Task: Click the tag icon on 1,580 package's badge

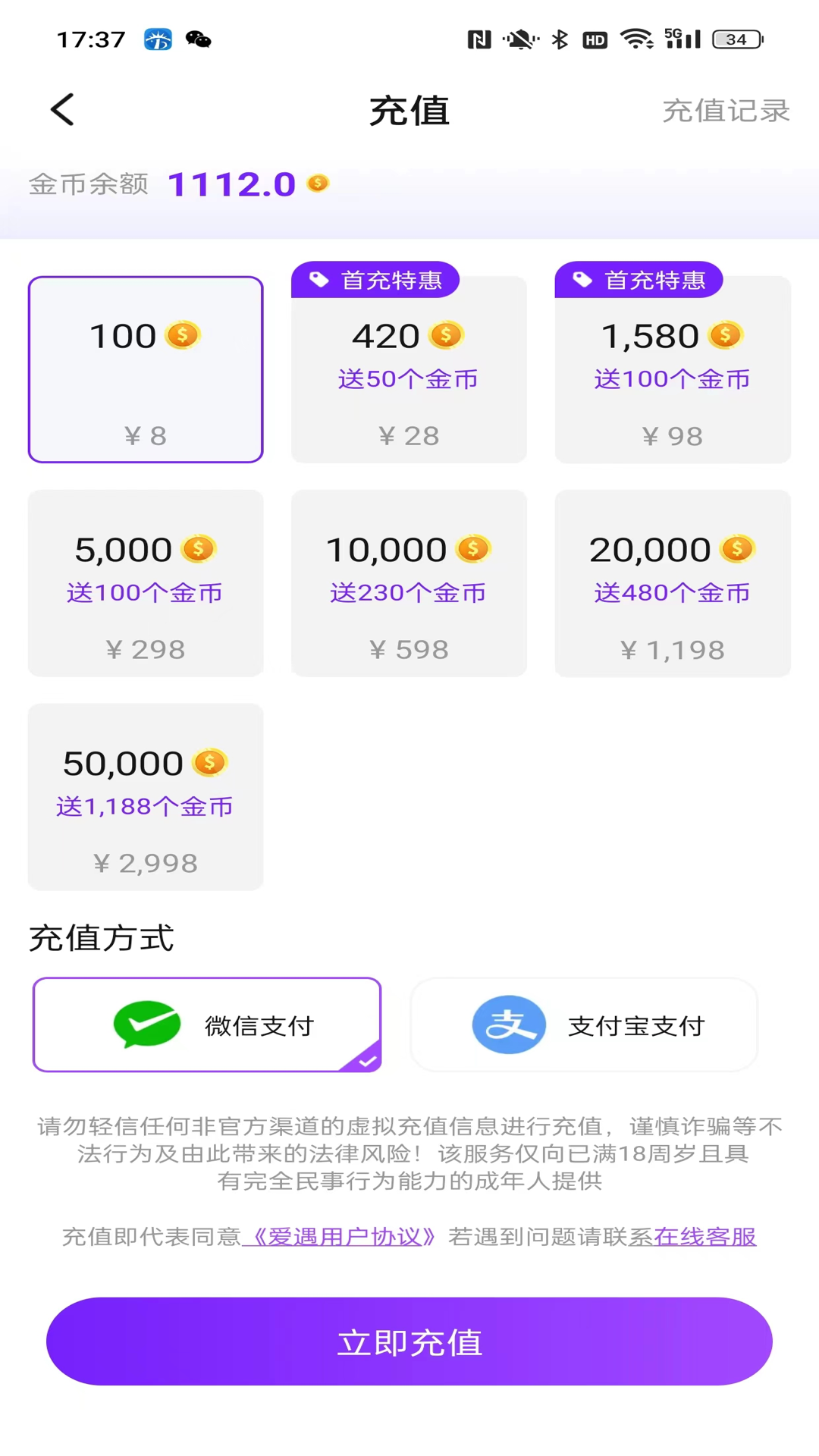Action: pyautogui.click(x=582, y=279)
